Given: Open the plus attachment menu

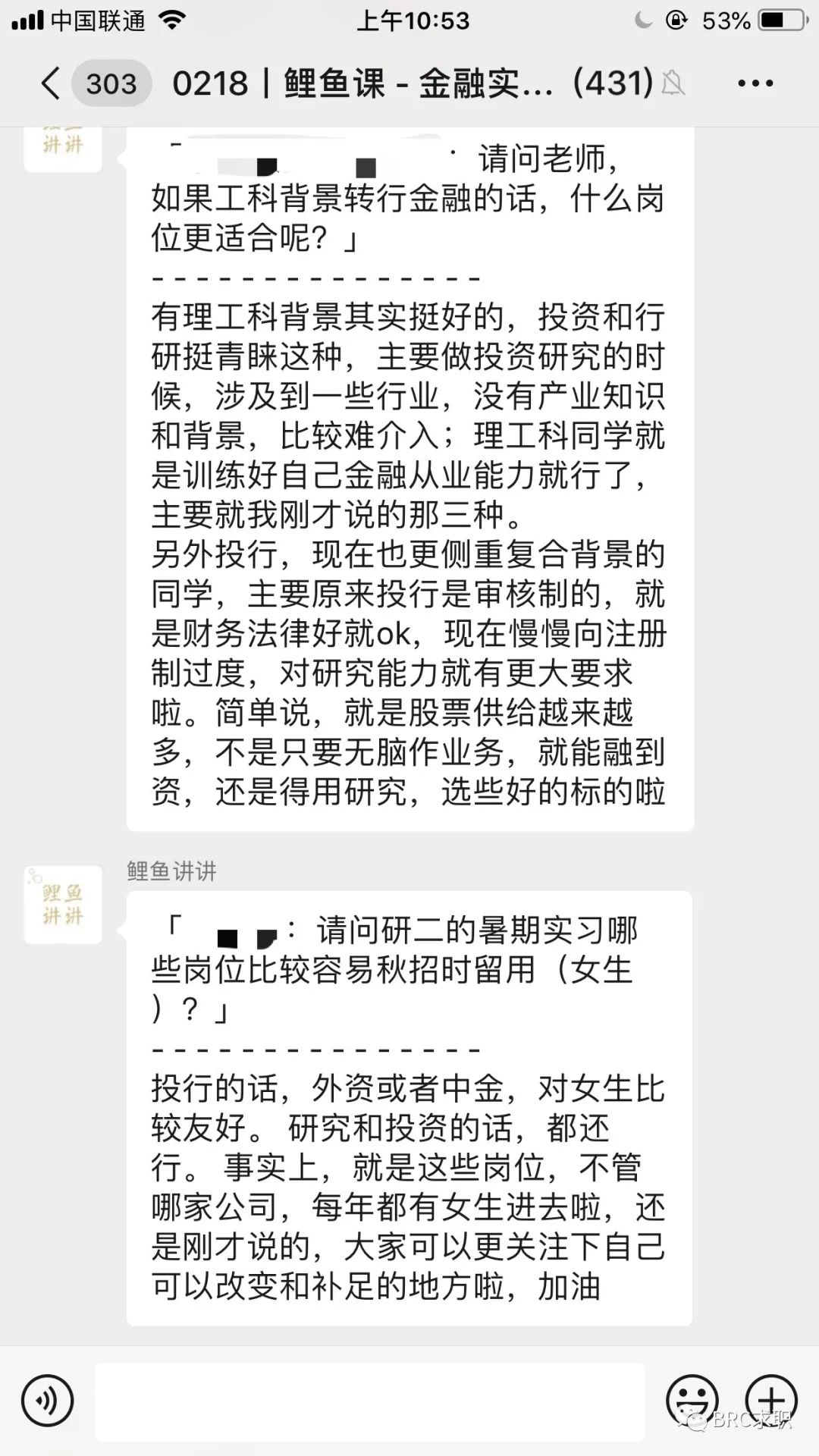Looking at the screenshot, I should [x=771, y=1401].
